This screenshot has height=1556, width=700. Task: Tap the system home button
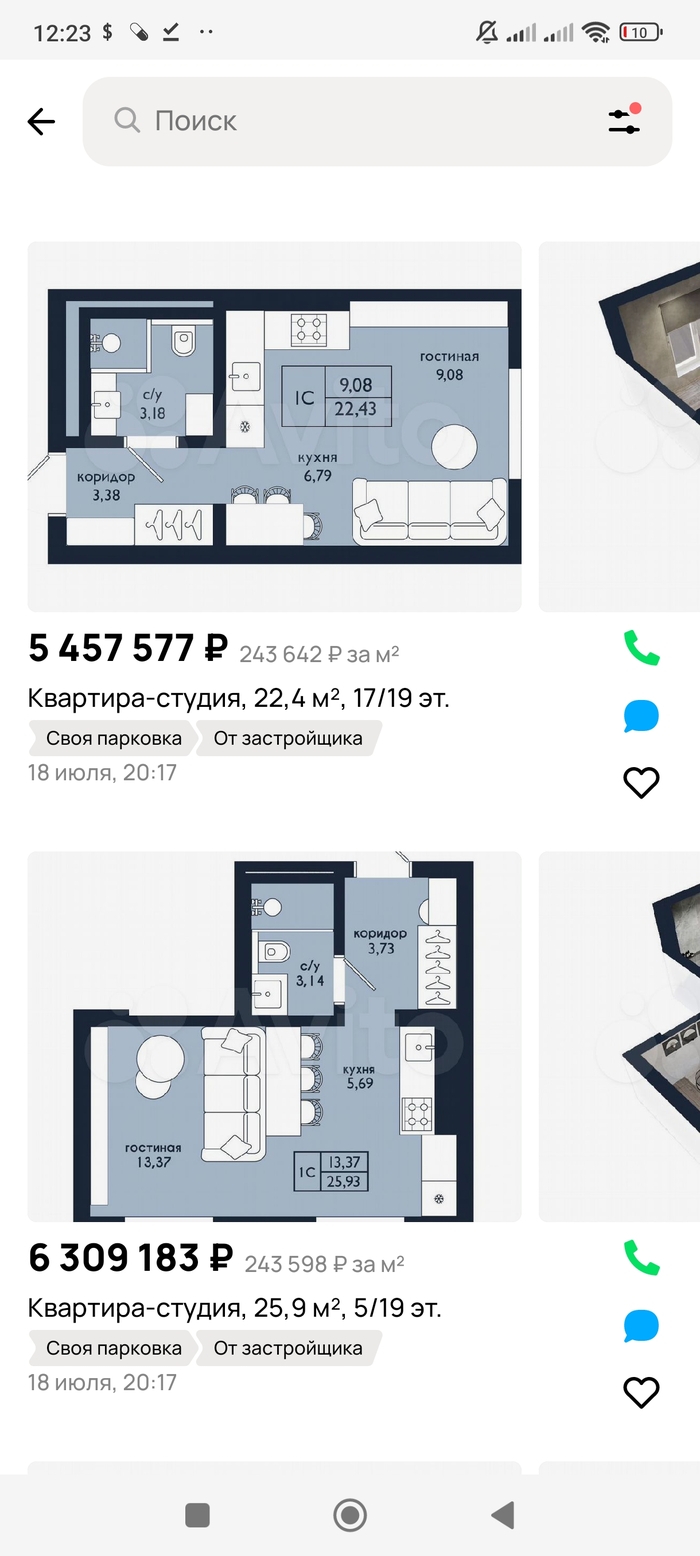[350, 1515]
